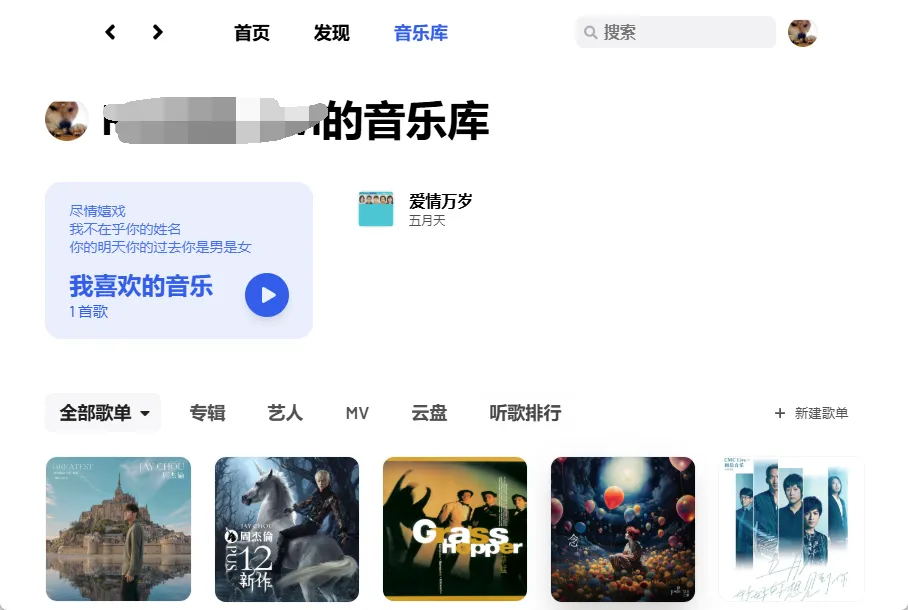Screen dimensions: 908x610
Task: Switch to the 专辑 tab
Action: 207,413
